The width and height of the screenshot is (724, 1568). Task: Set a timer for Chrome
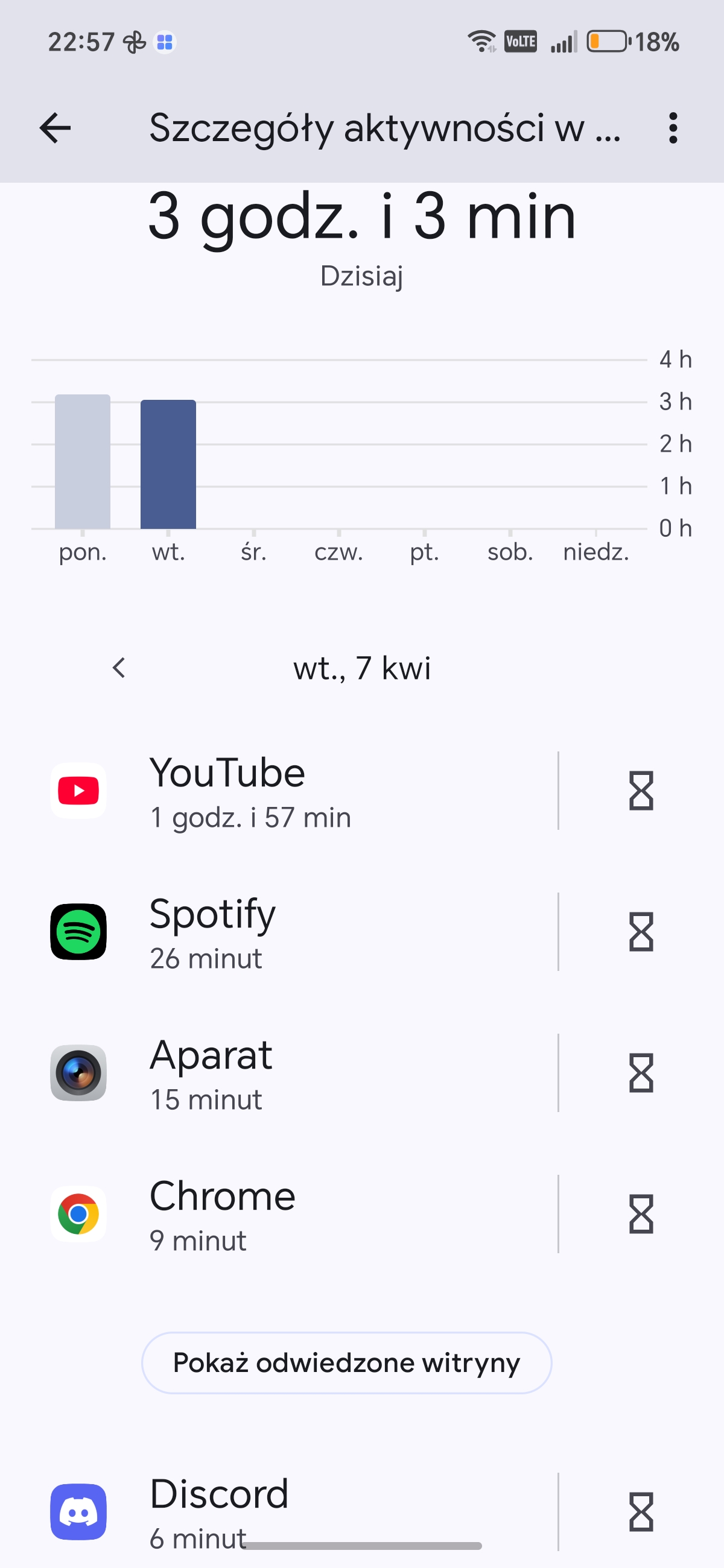click(x=641, y=1215)
